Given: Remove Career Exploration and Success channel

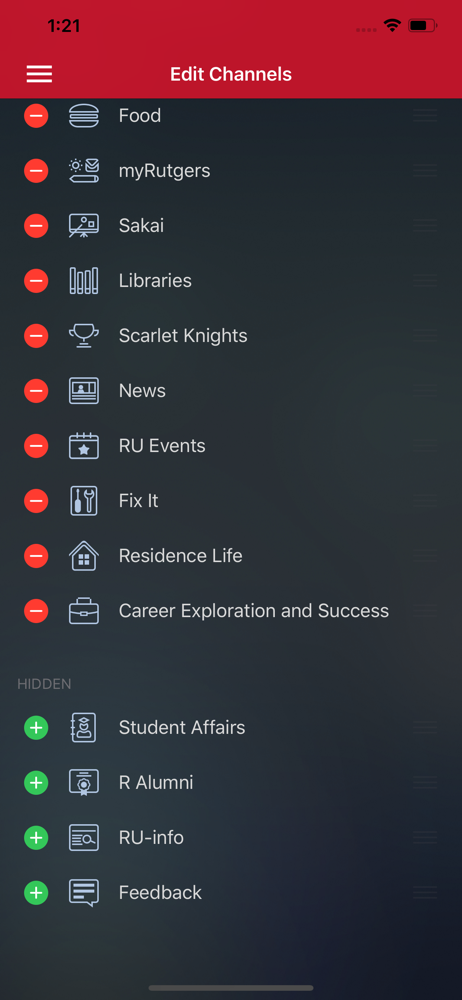Looking at the screenshot, I should (x=36, y=611).
